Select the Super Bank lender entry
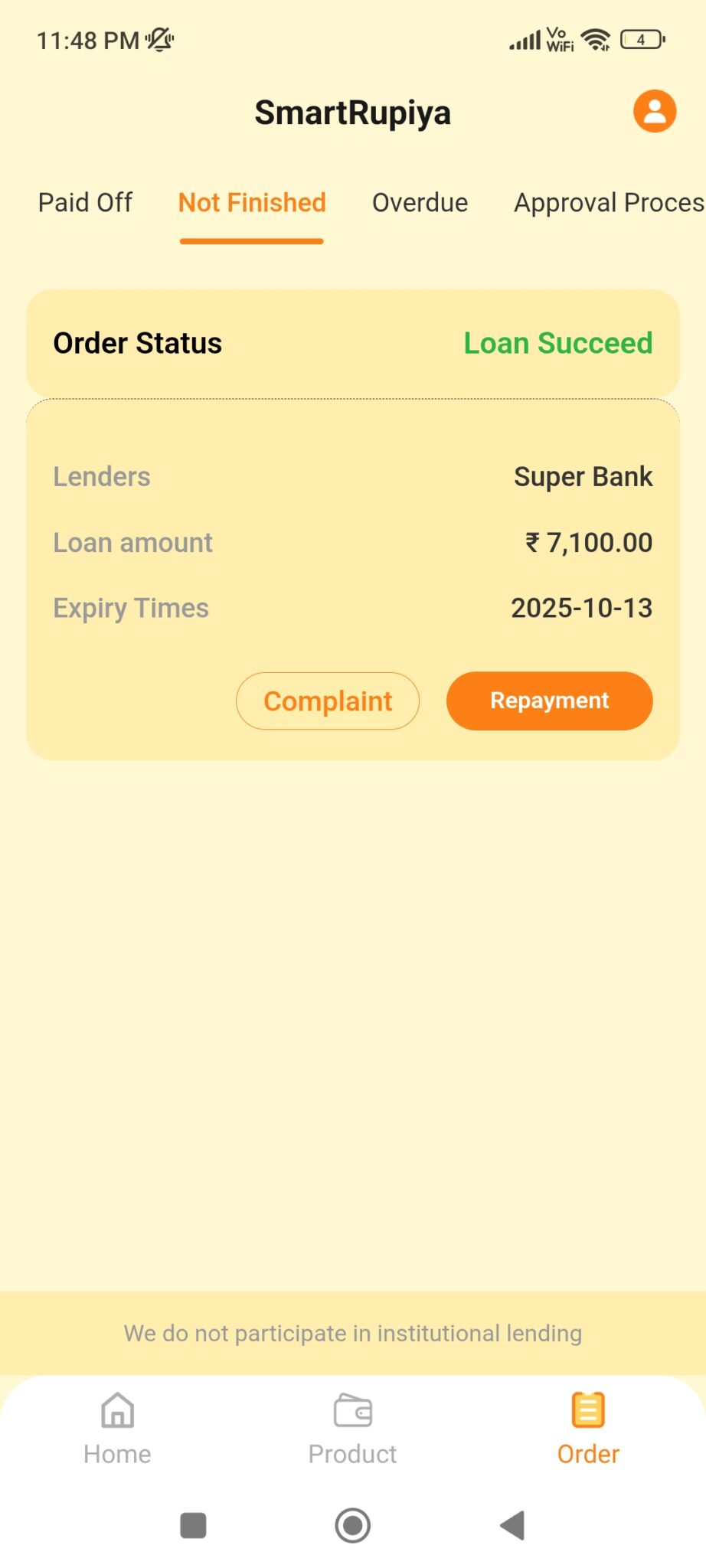The width and height of the screenshot is (706, 1568). coord(583,475)
